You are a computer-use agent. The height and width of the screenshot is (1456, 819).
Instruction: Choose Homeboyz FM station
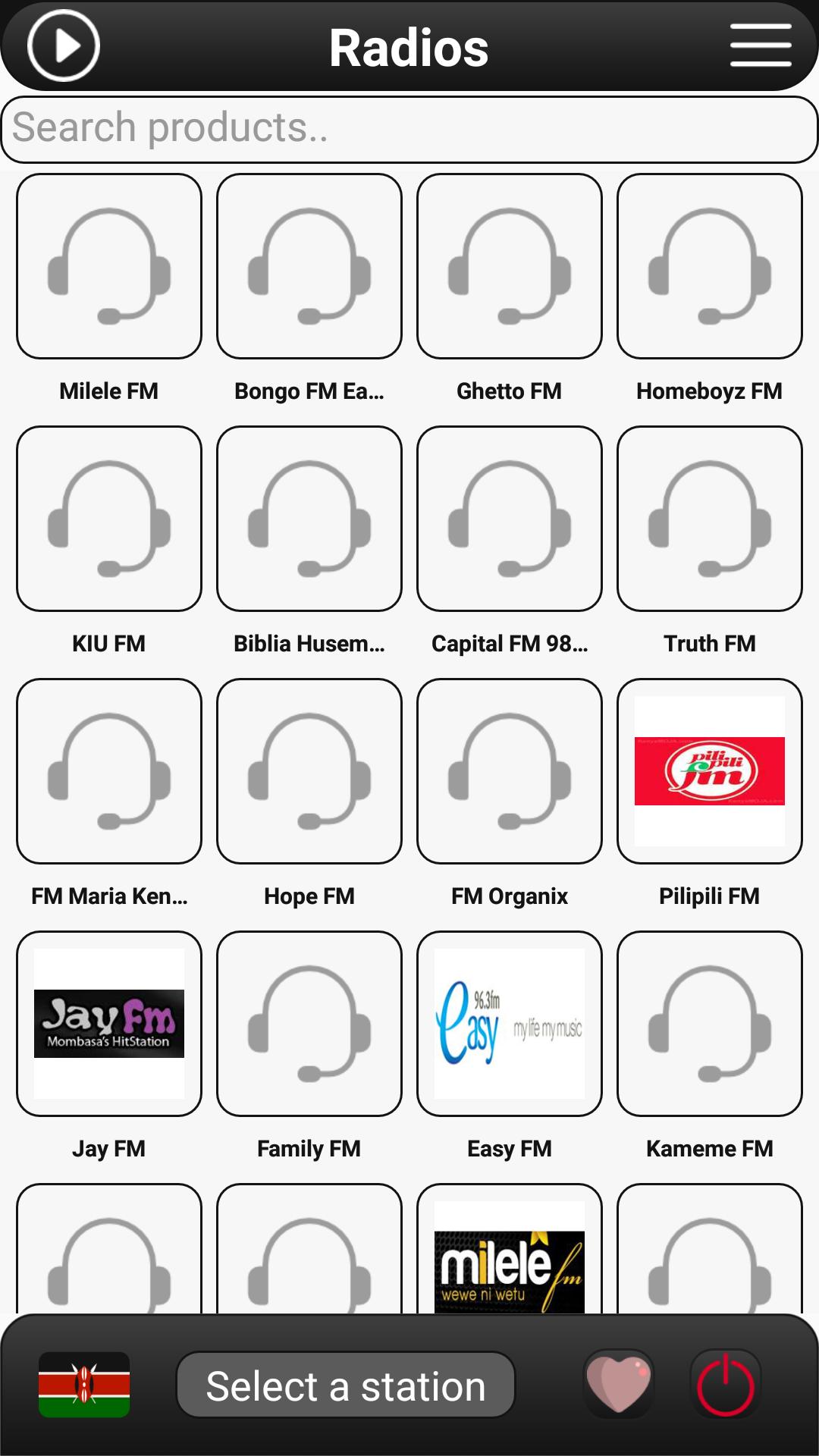[x=710, y=266]
